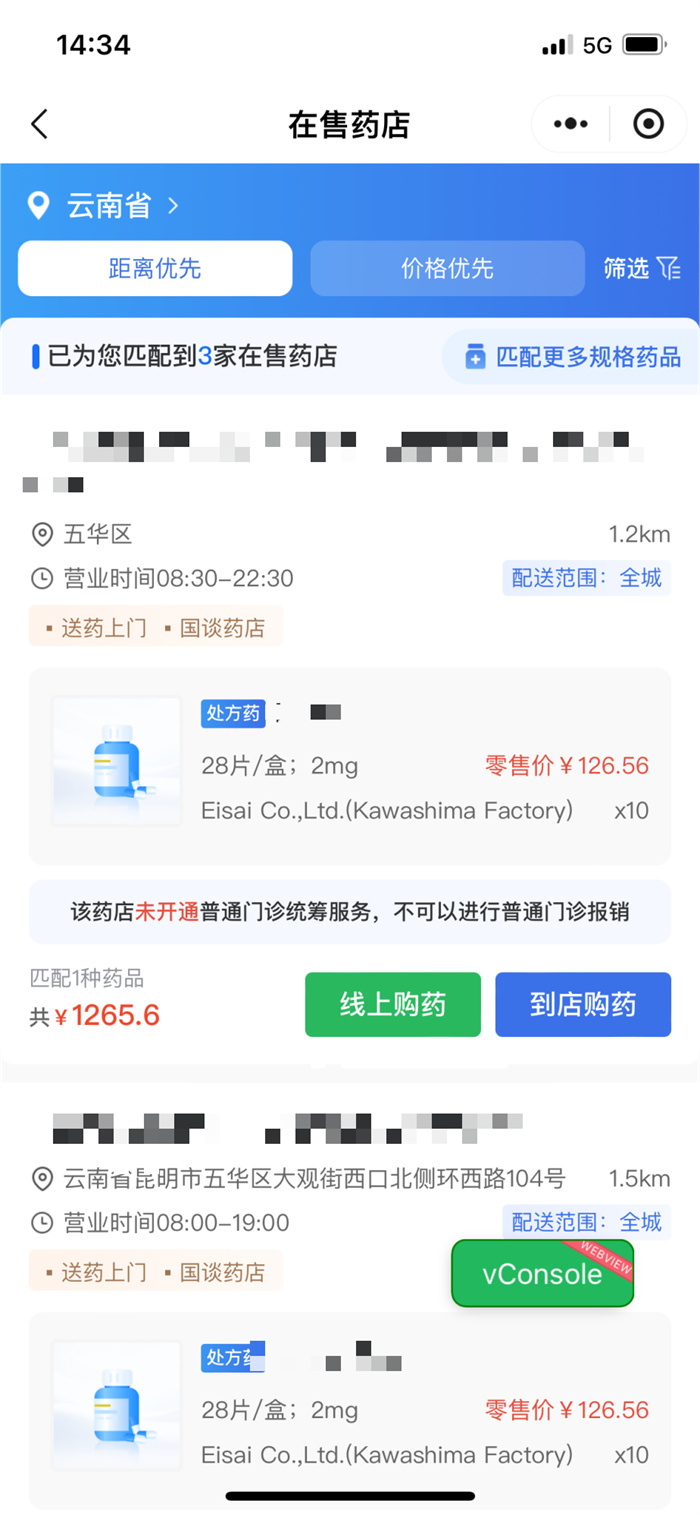This screenshot has height=1515, width=700.
Task: Open the drug card in the 环西路104号 pharmacy
Action: [349, 1410]
